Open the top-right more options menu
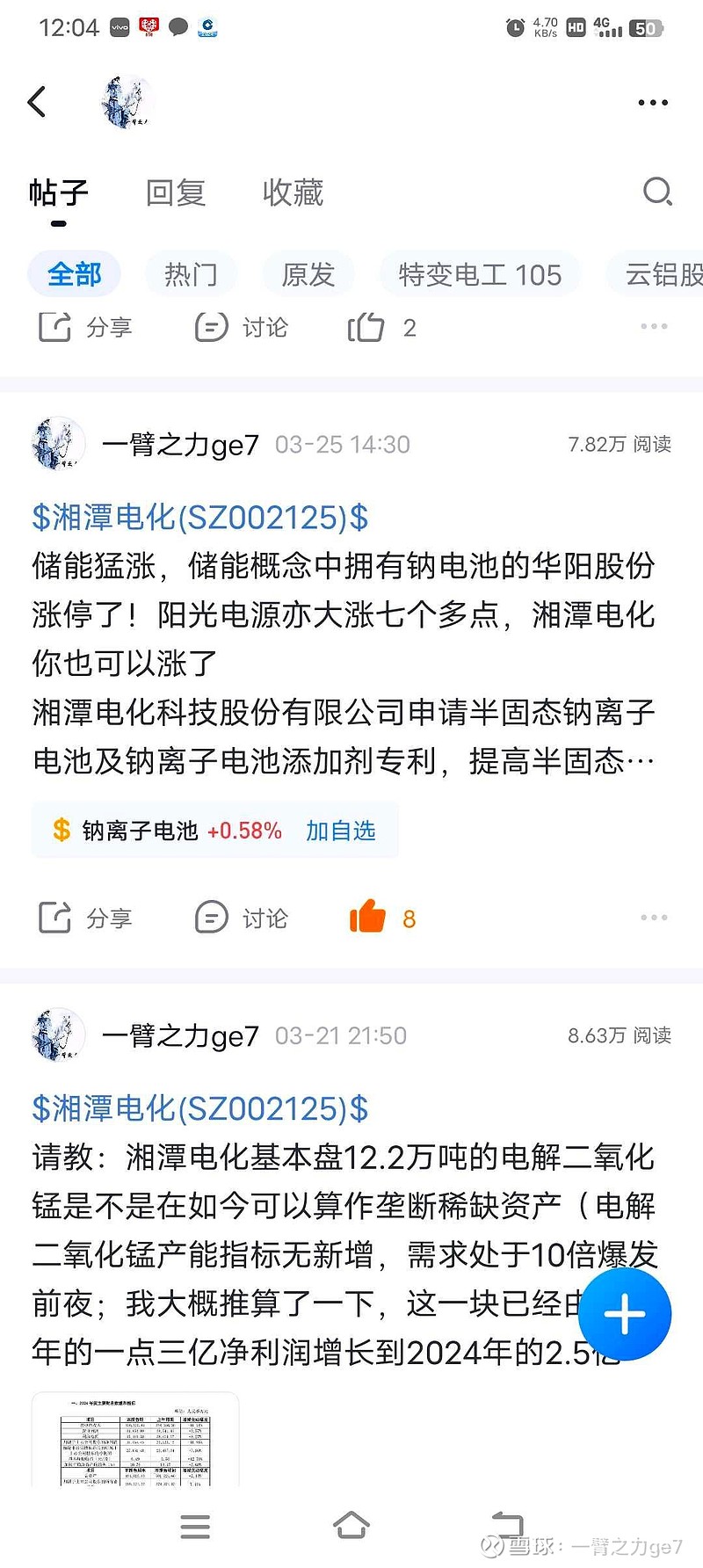This screenshot has width=703, height=1568. [x=652, y=102]
